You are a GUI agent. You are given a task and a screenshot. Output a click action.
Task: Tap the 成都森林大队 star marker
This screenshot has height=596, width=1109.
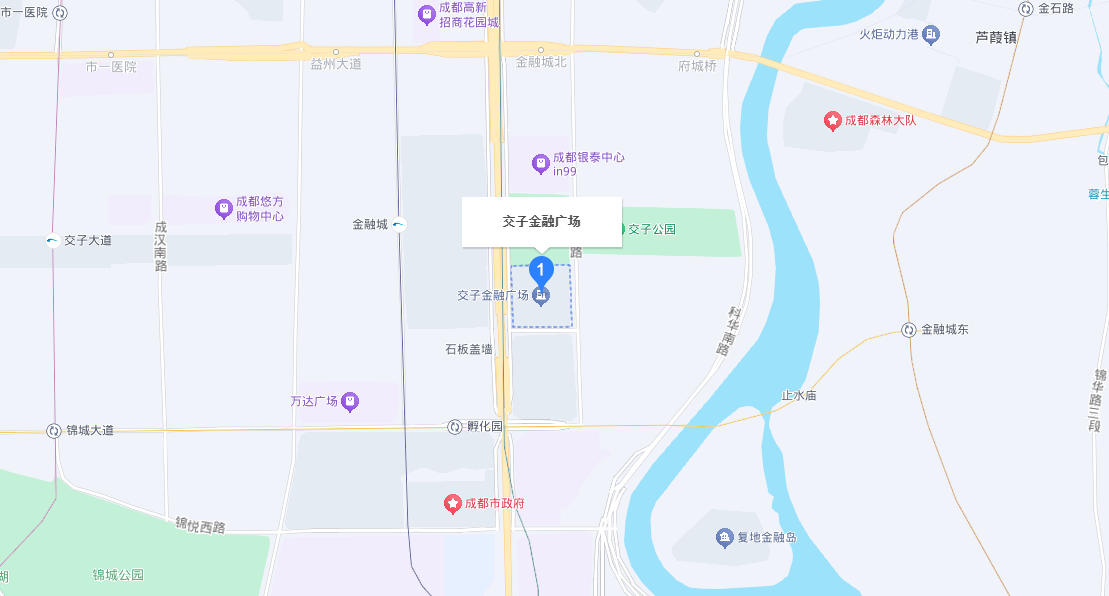[x=832, y=121]
